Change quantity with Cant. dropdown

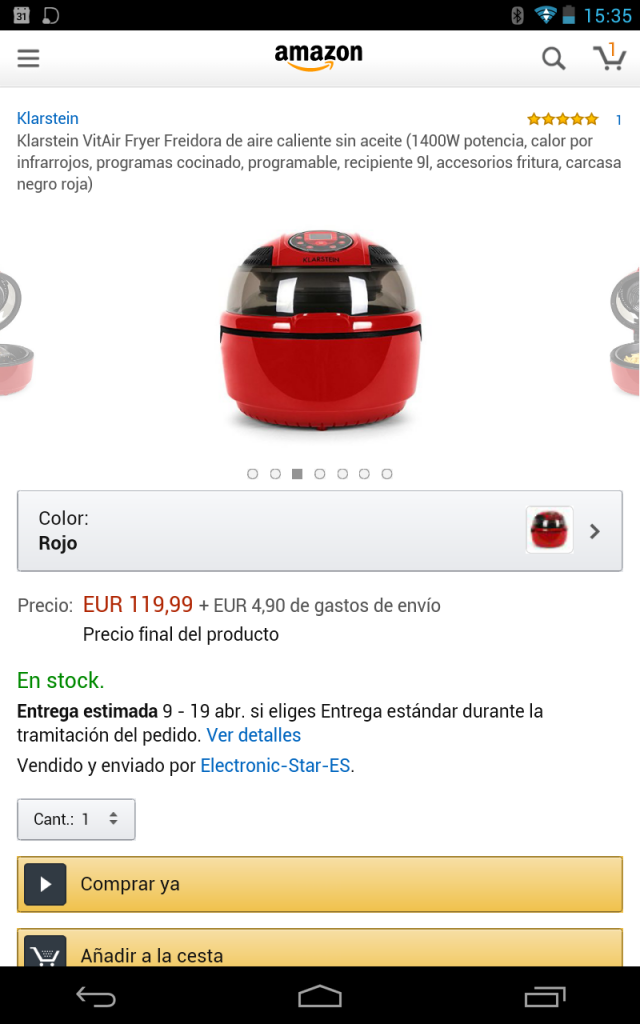(x=76, y=819)
